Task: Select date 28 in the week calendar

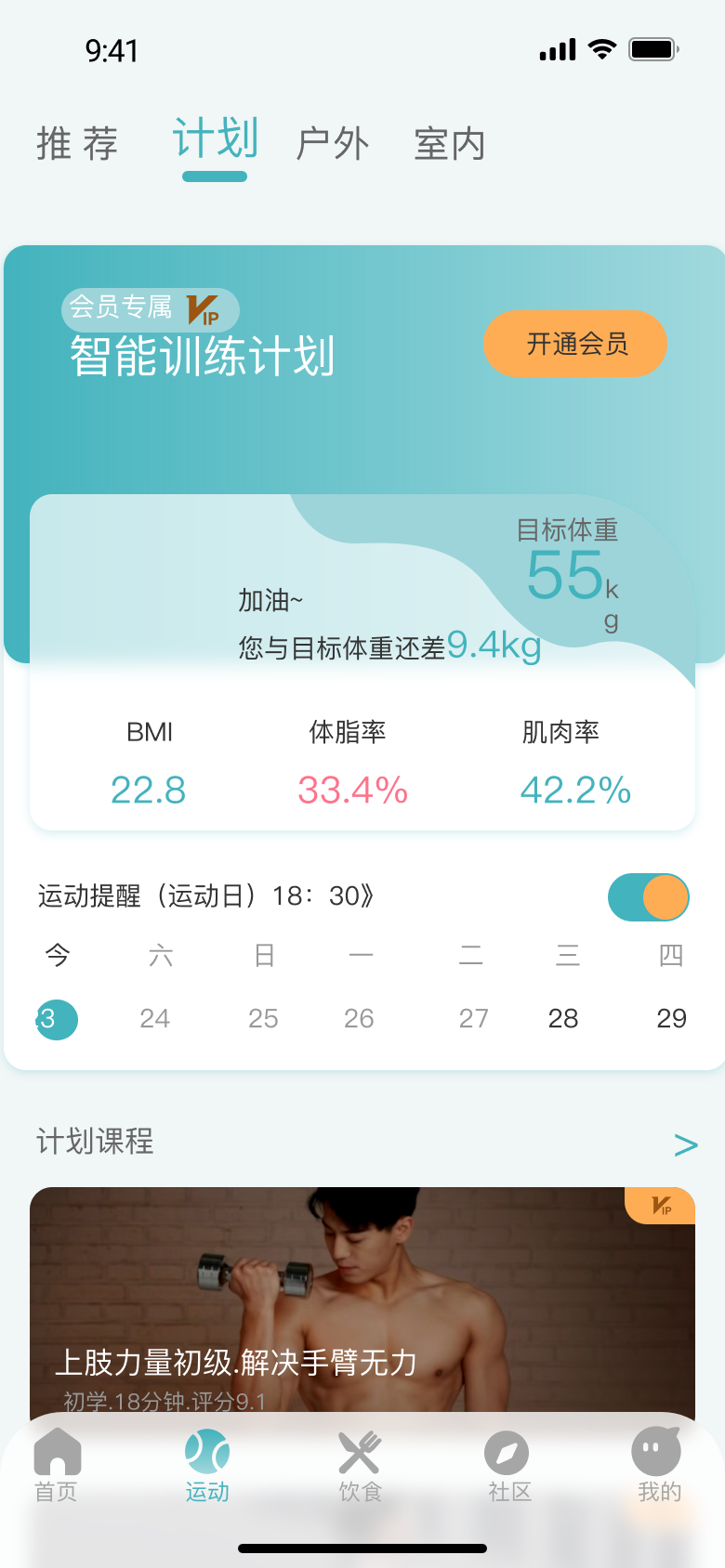Action: tap(563, 1018)
